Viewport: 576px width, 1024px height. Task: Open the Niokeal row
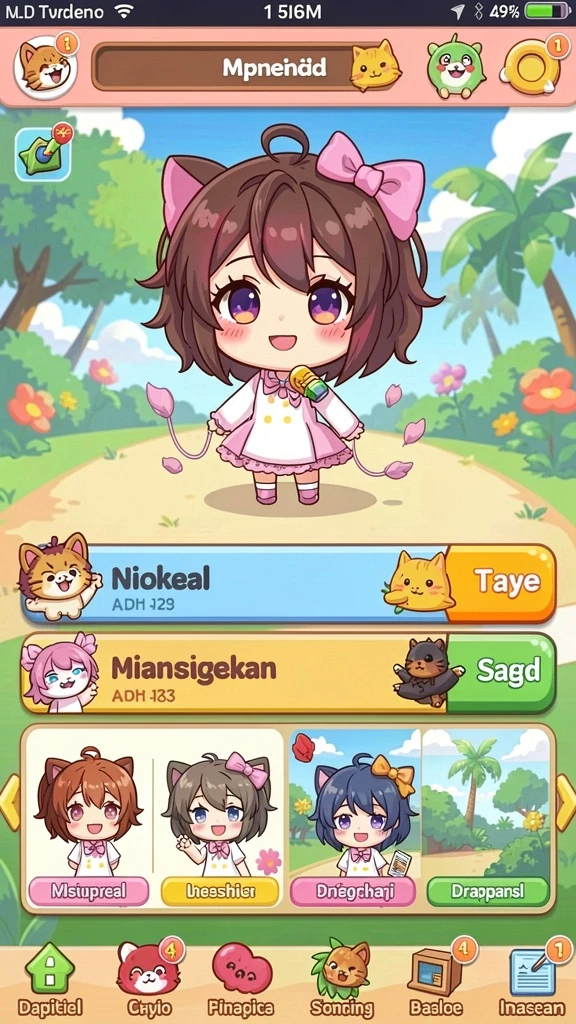(x=289, y=583)
